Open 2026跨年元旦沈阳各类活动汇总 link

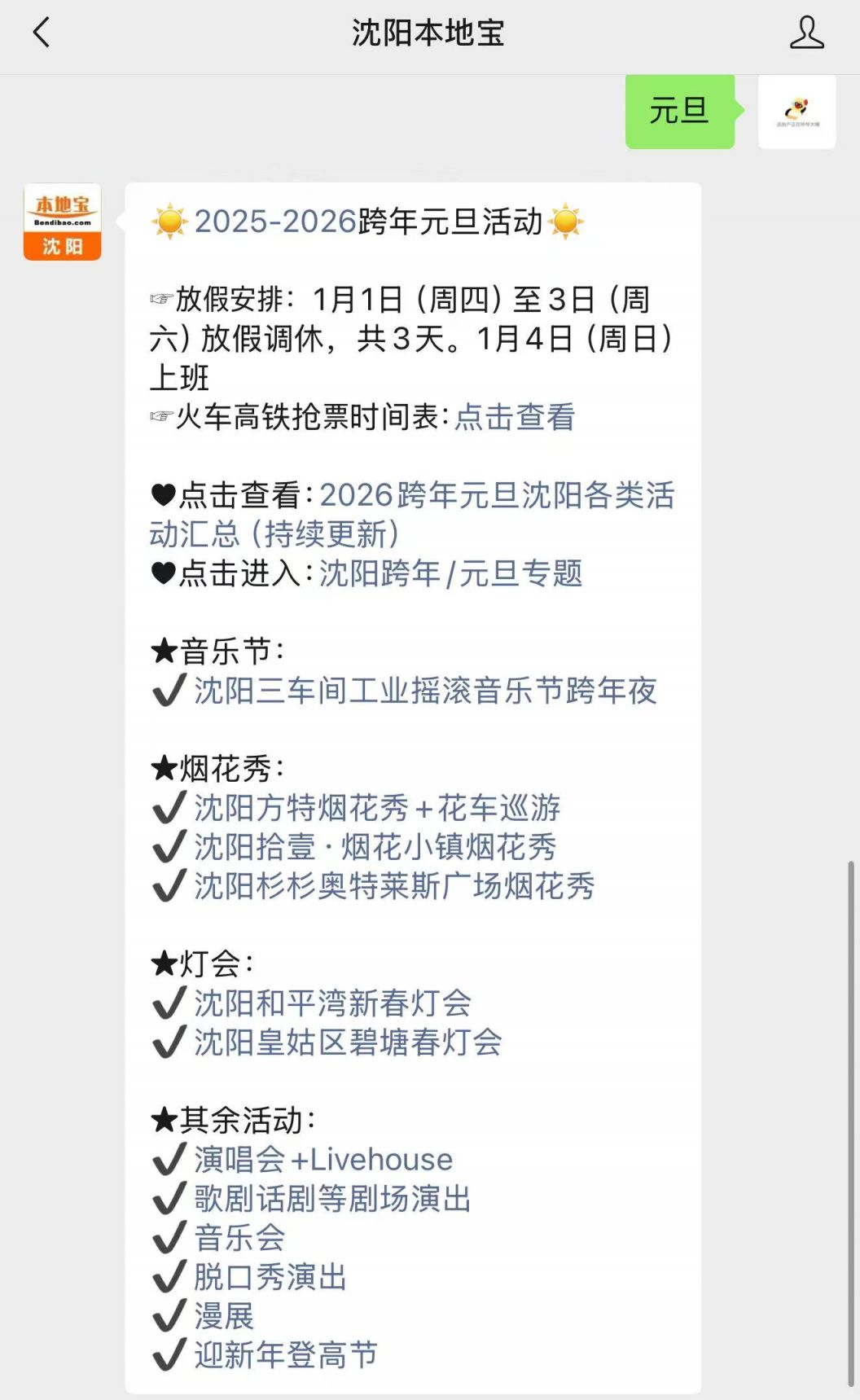(x=412, y=515)
